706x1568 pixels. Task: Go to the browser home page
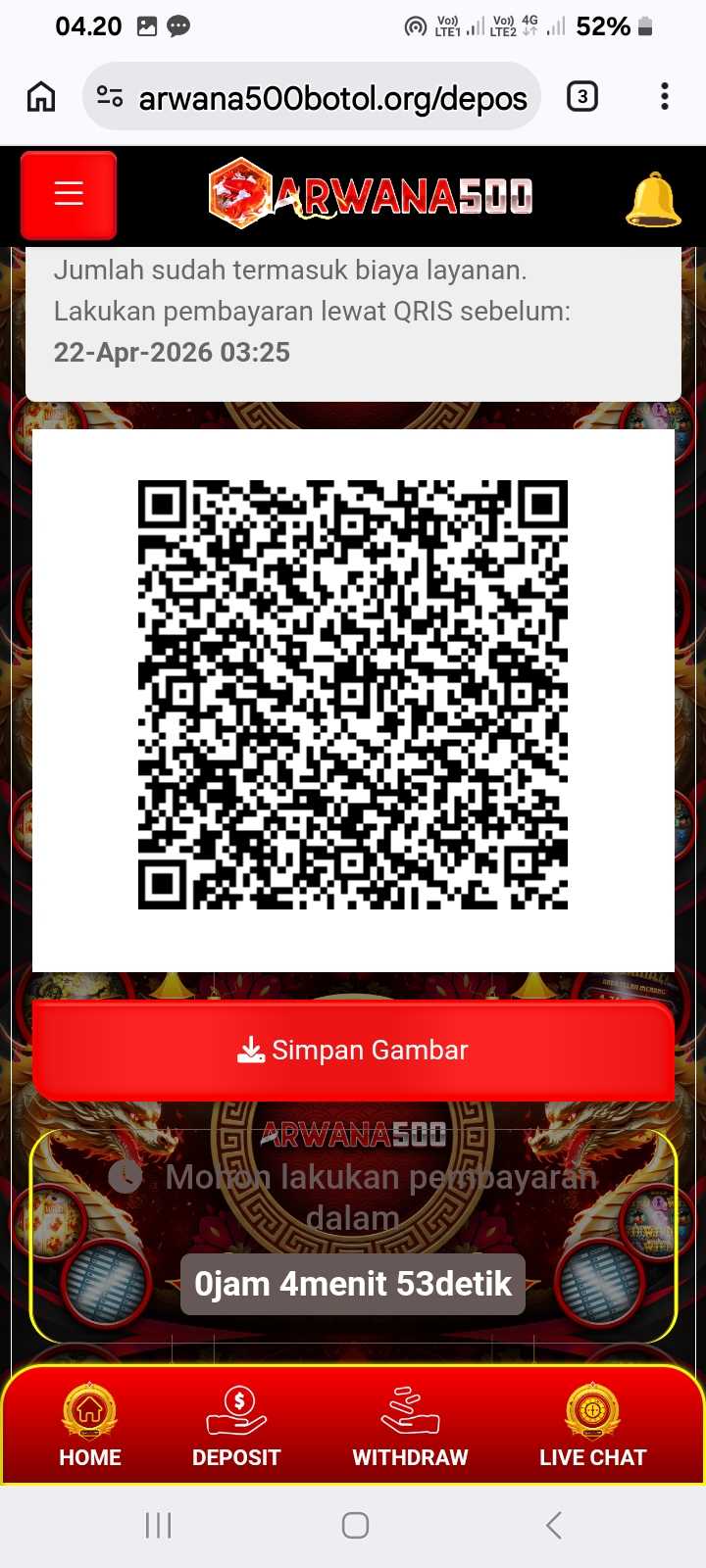pos(41,97)
